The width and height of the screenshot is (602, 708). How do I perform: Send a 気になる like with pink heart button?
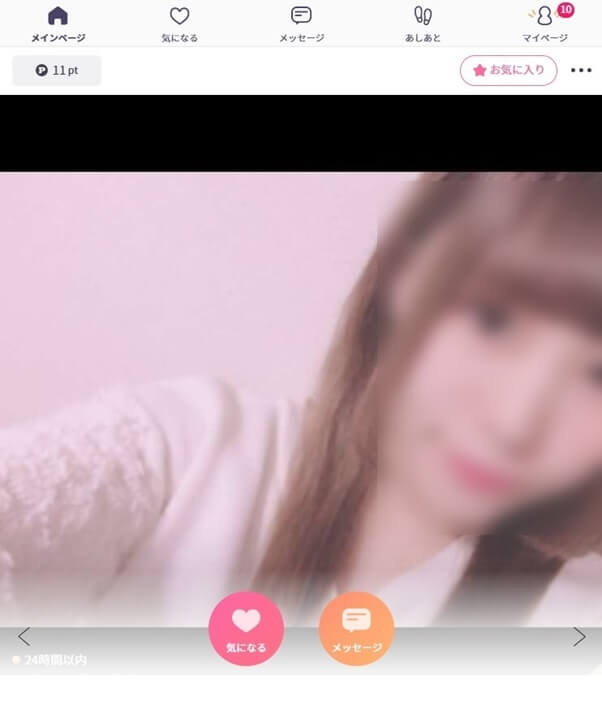(x=246, y=628)
